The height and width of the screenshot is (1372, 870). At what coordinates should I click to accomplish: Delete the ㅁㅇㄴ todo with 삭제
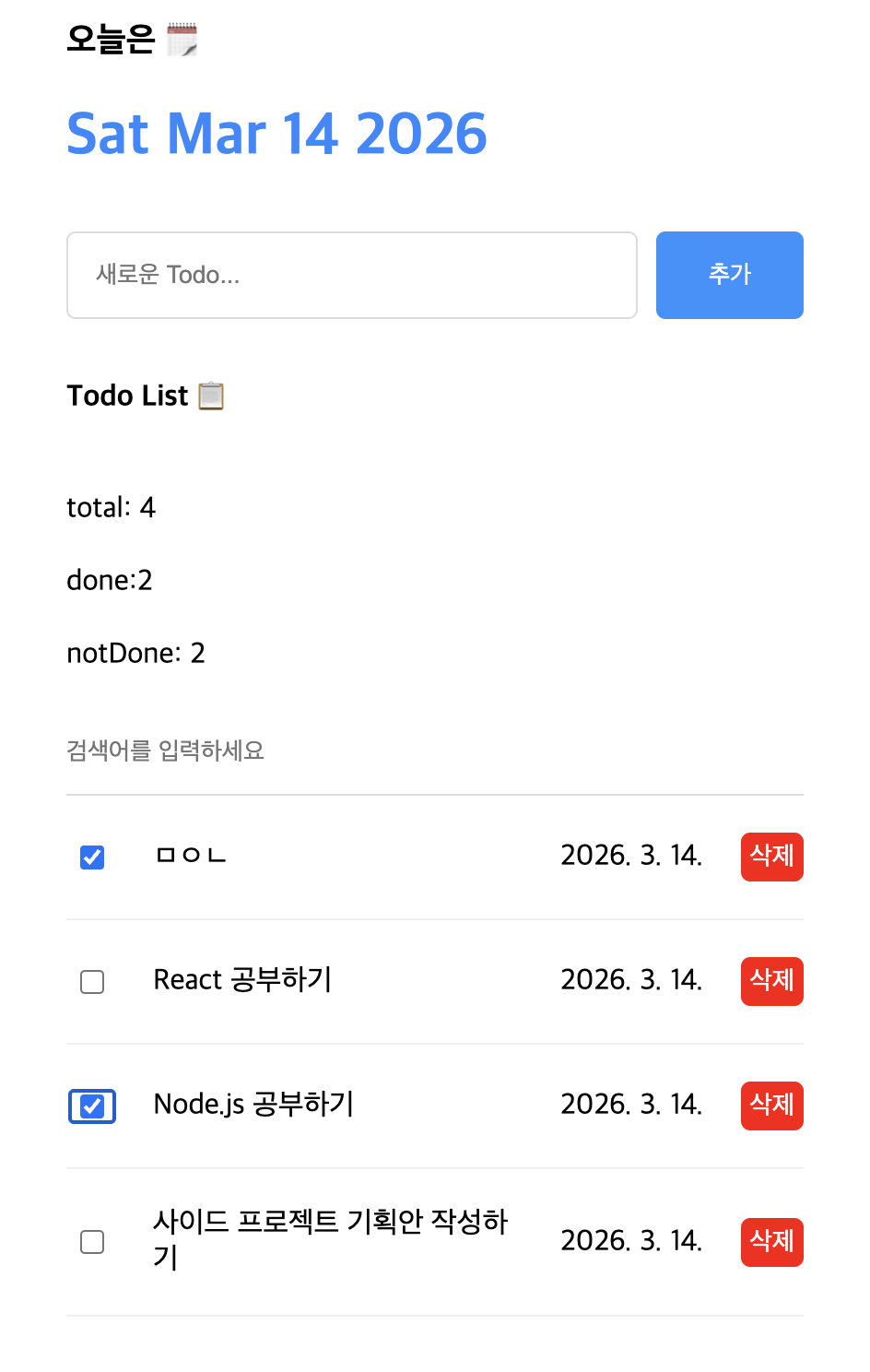(771, 857)
